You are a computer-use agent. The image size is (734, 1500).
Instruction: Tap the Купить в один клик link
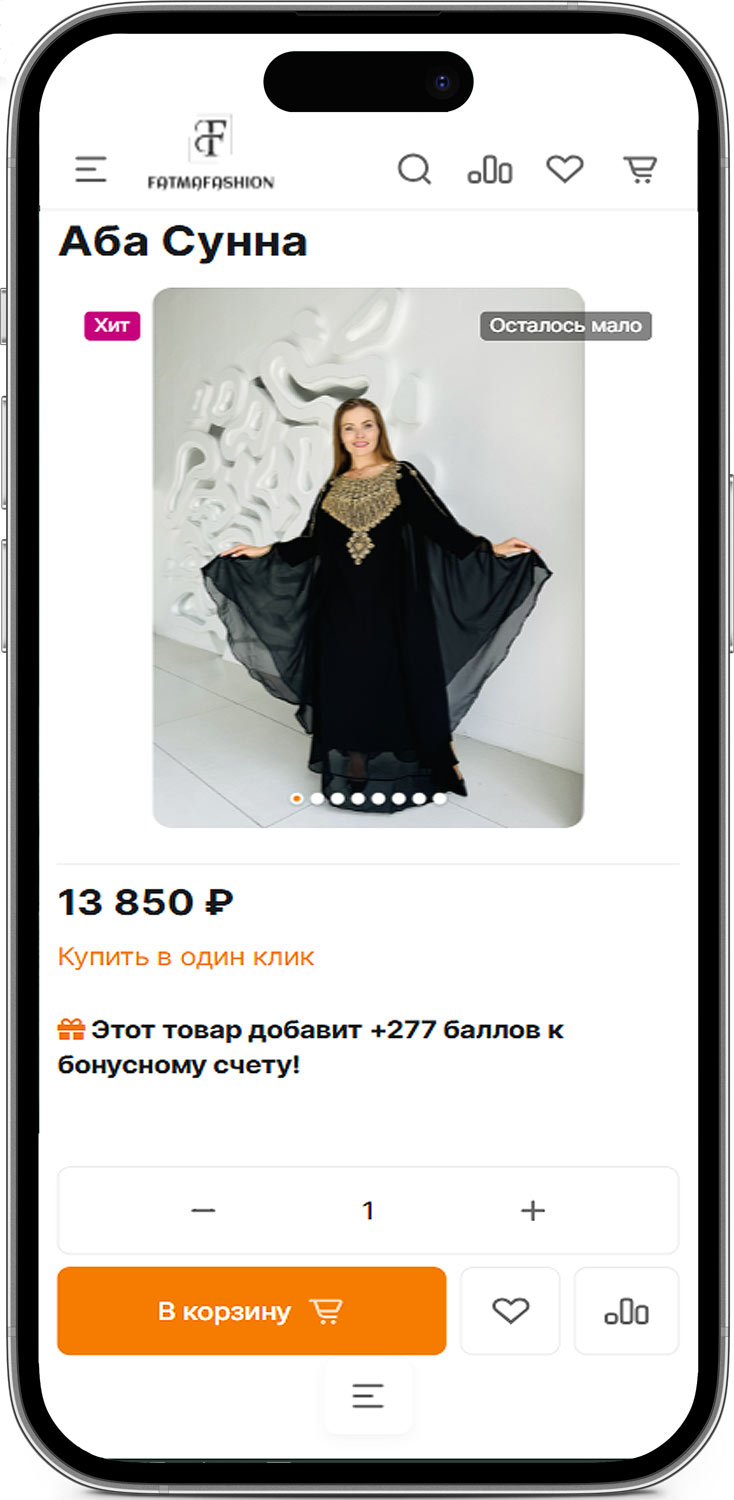(x=186, y=957)
